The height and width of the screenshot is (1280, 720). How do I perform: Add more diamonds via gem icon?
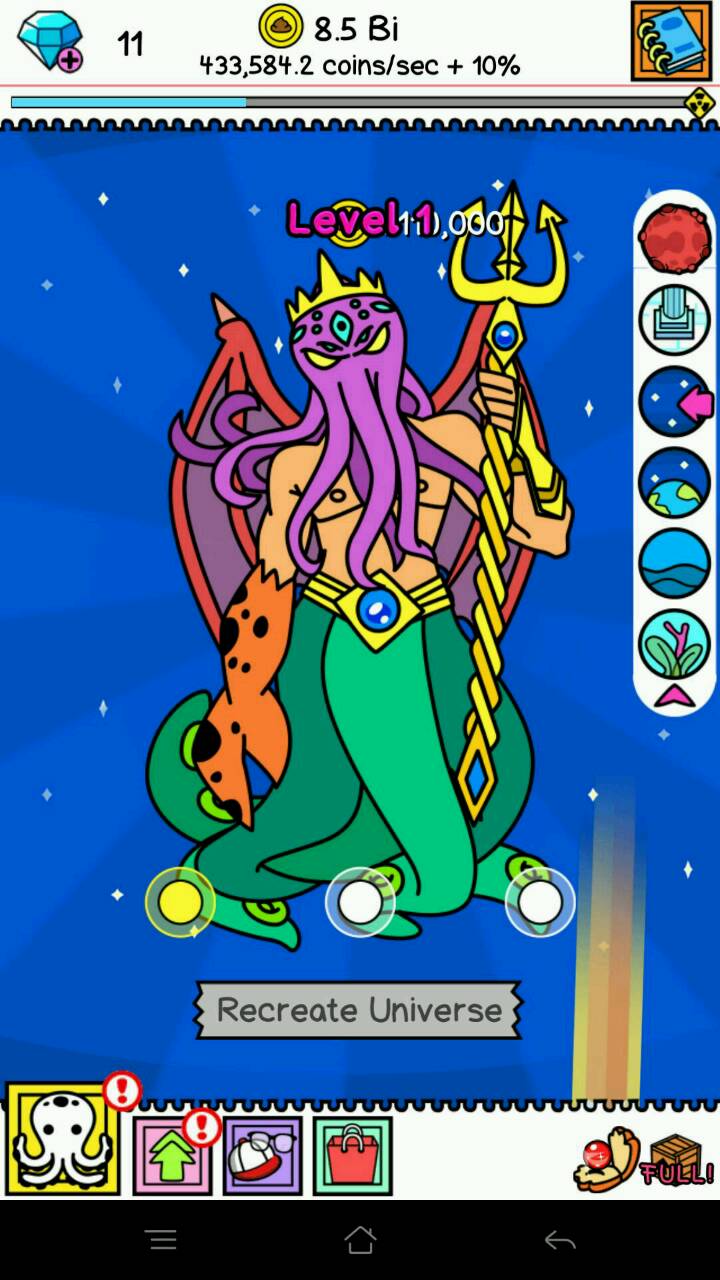(50, 42)
